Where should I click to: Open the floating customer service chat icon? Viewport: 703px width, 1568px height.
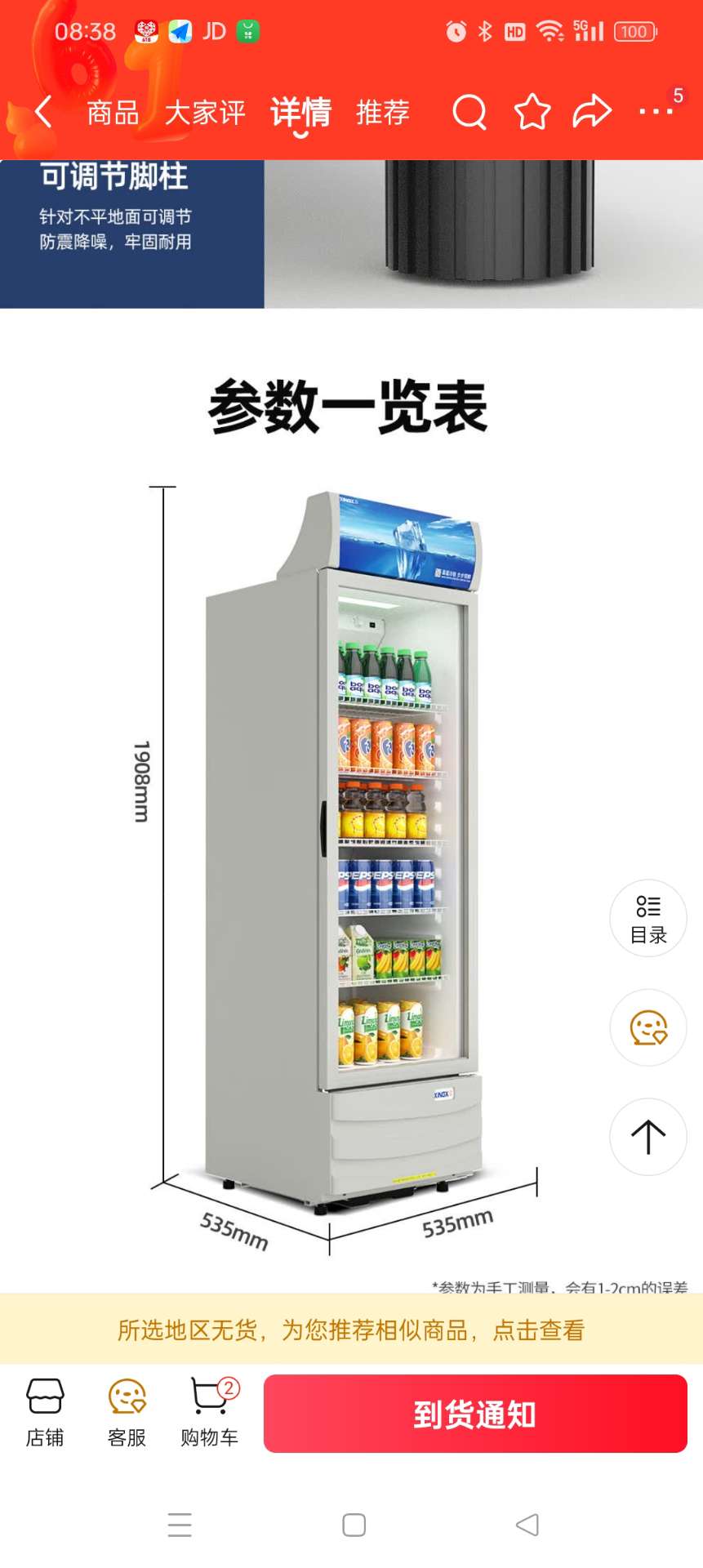pos(648,1027)
